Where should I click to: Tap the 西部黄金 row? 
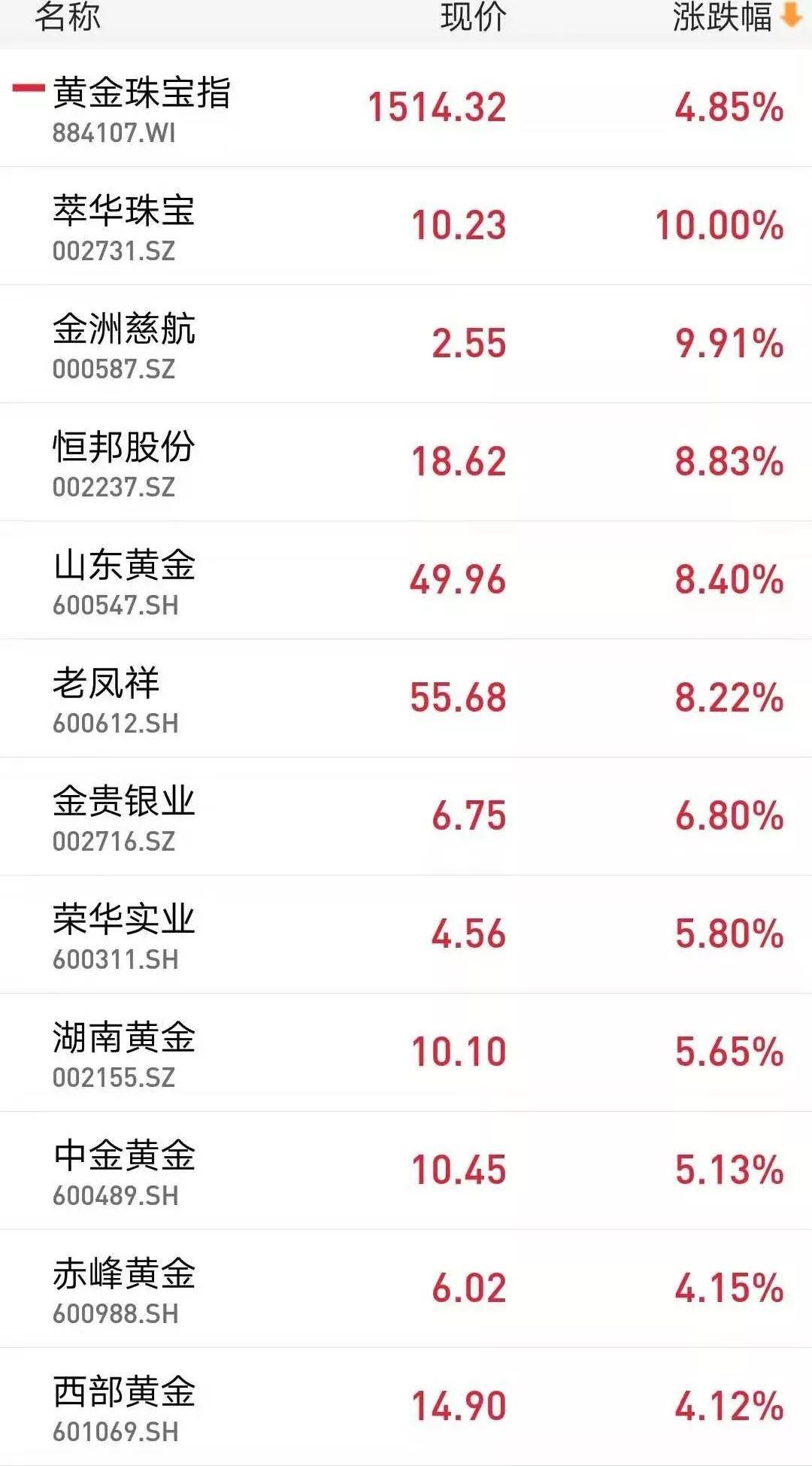pyautogui.click(x=406, y=1407)
